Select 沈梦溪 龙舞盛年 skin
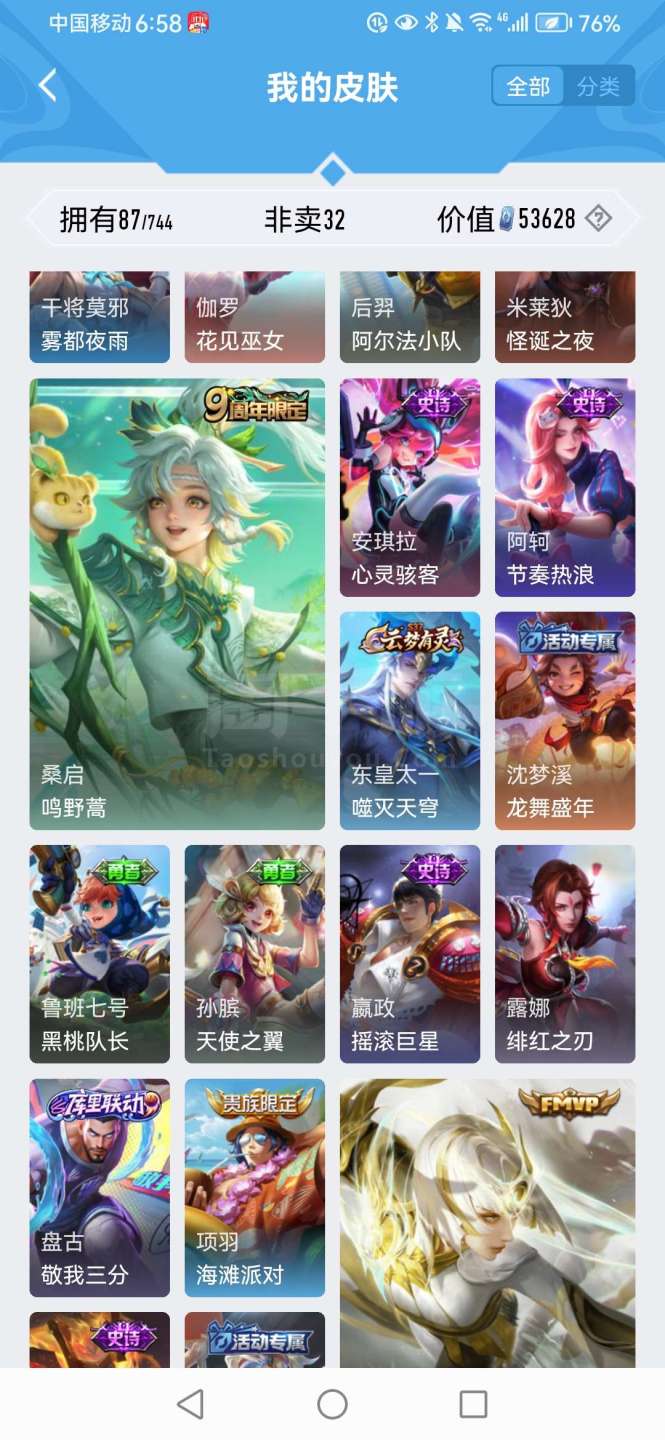Viewport: 665px width, 1440px height. [565, 720]
